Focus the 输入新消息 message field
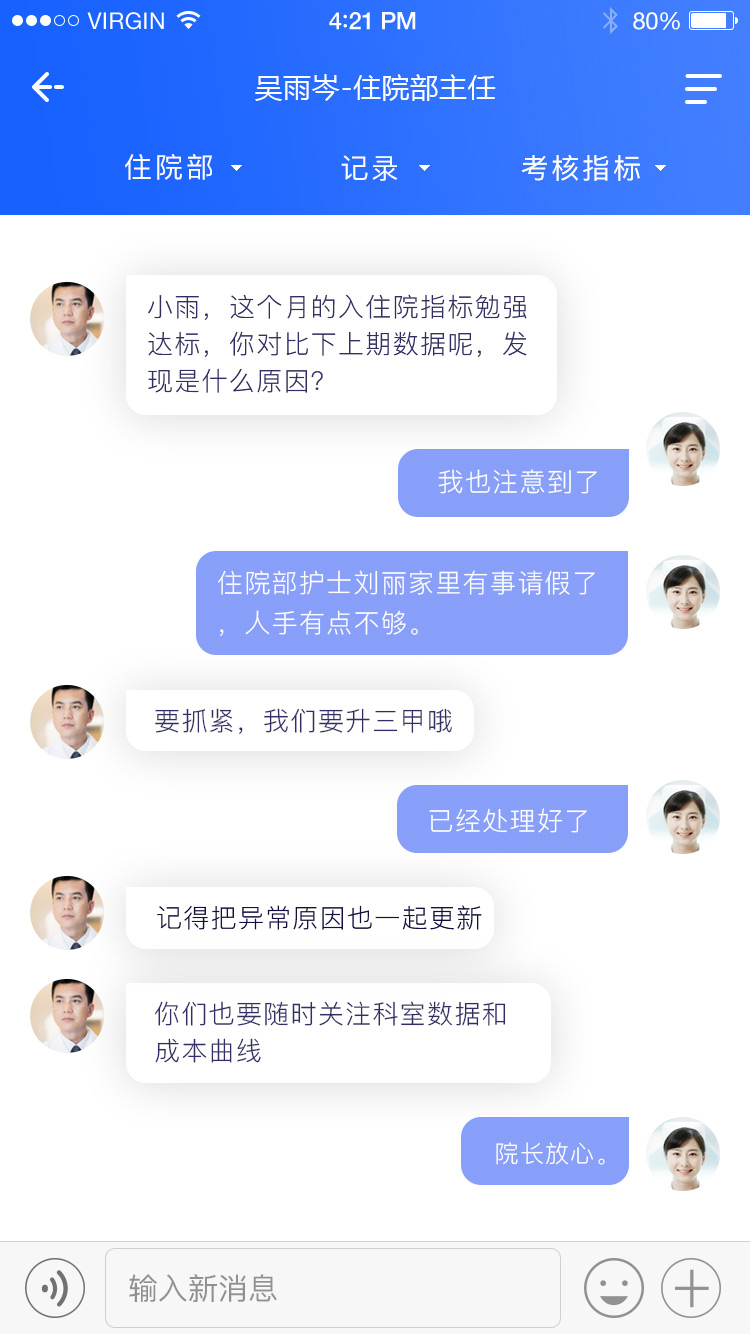750x1334 pixels. (332, 1288)
